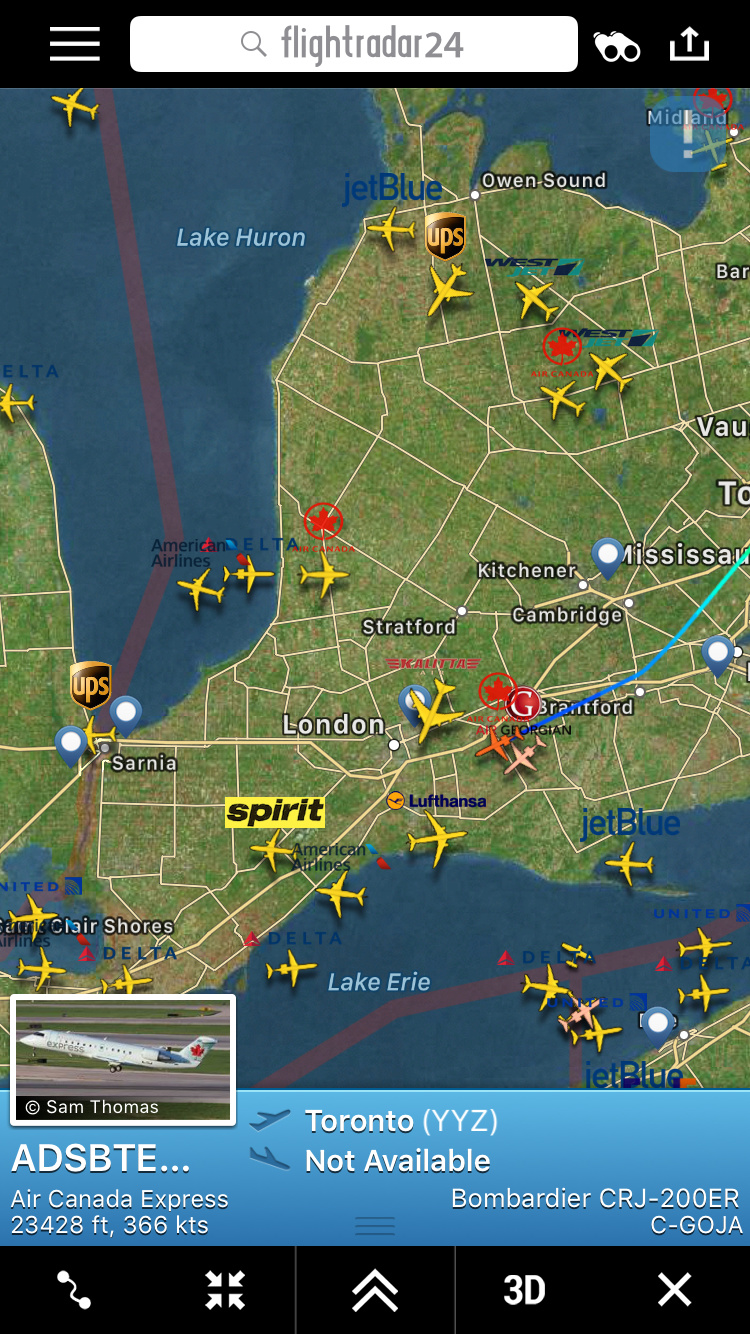Tap the airport pin near Kitchener
This screenshot has width=750, height=1334.
(x=608, y=556)
